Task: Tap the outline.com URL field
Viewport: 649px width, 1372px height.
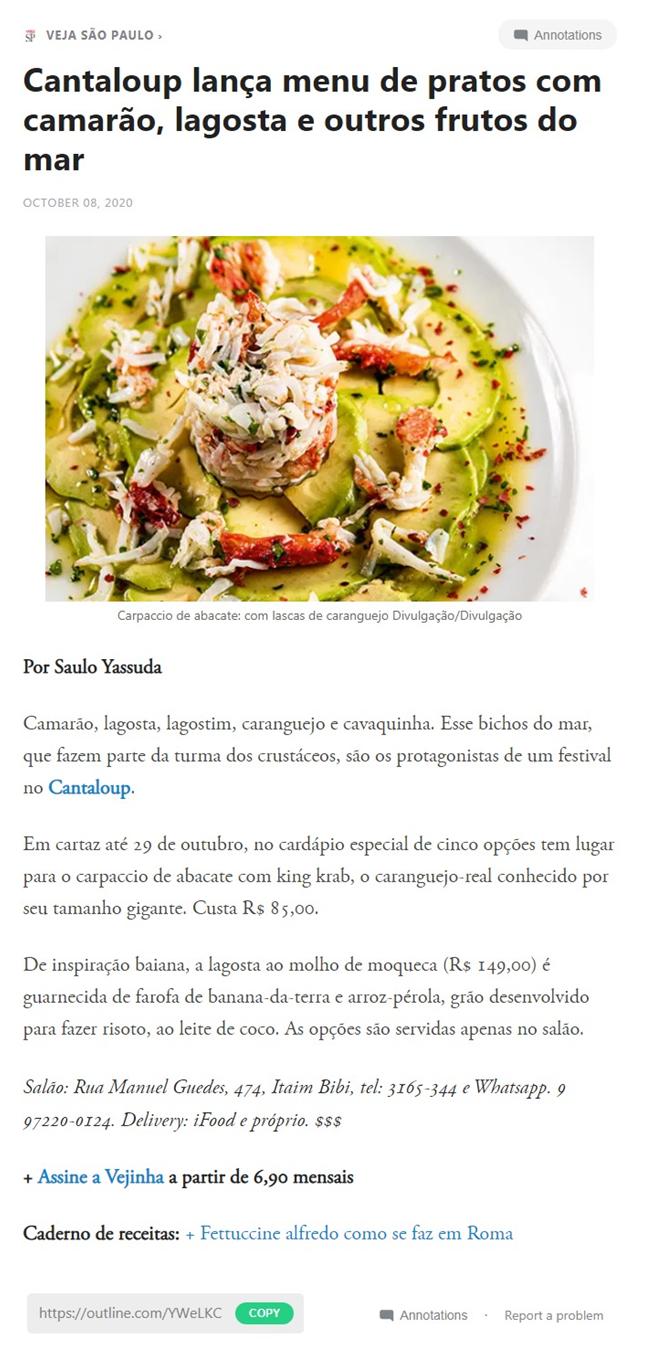Action: pos(131,1313)
